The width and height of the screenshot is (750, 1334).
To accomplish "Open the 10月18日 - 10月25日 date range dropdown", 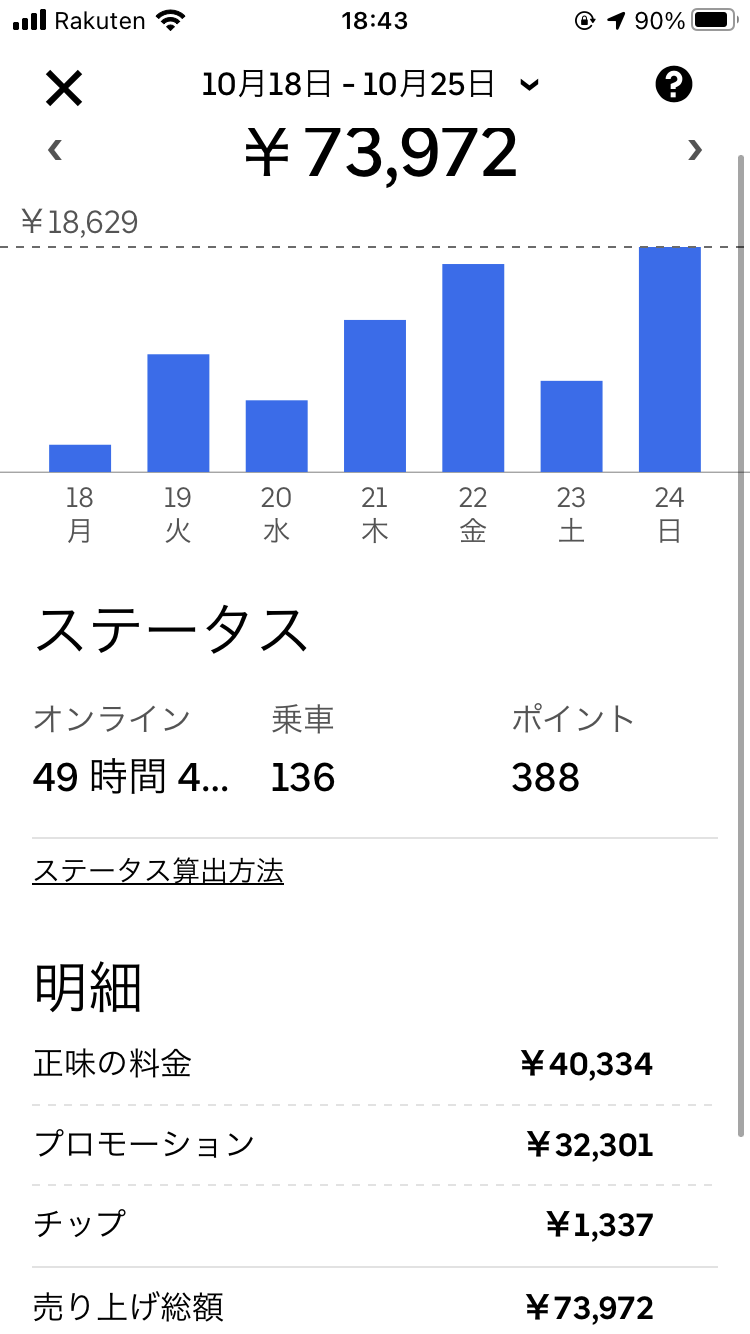I will coord(370,85).
